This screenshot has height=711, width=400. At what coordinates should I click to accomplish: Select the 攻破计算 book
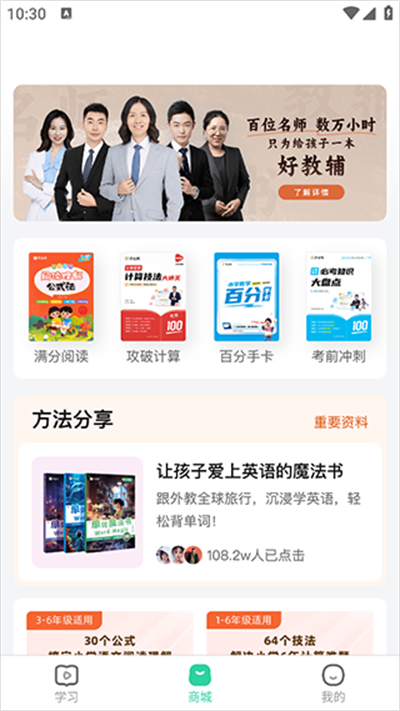click(153, 308)
